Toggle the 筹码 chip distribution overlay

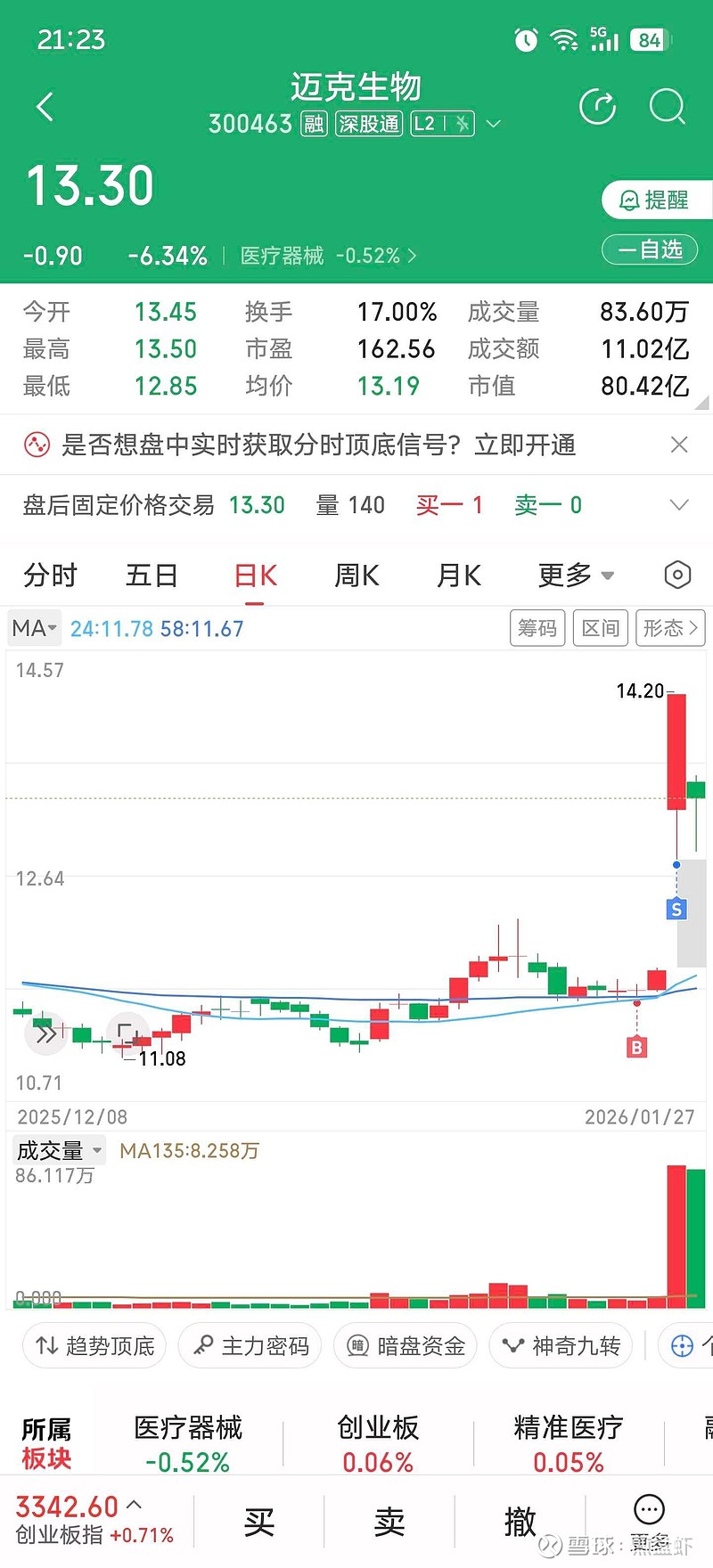pyautogui.click(x=537, y=628)
